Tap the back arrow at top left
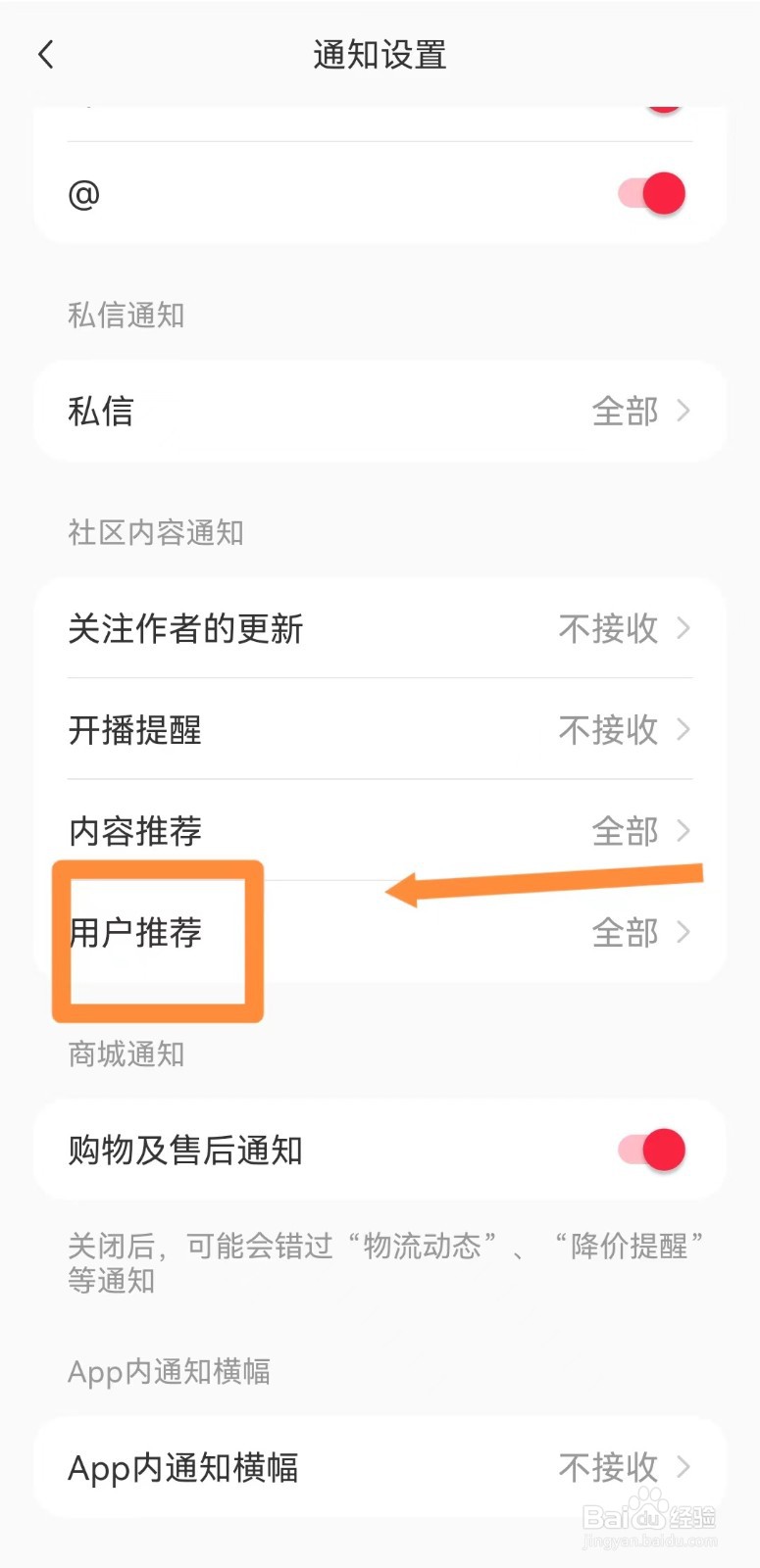This screenshot has width=760, height=1568. tap(45, 54)
